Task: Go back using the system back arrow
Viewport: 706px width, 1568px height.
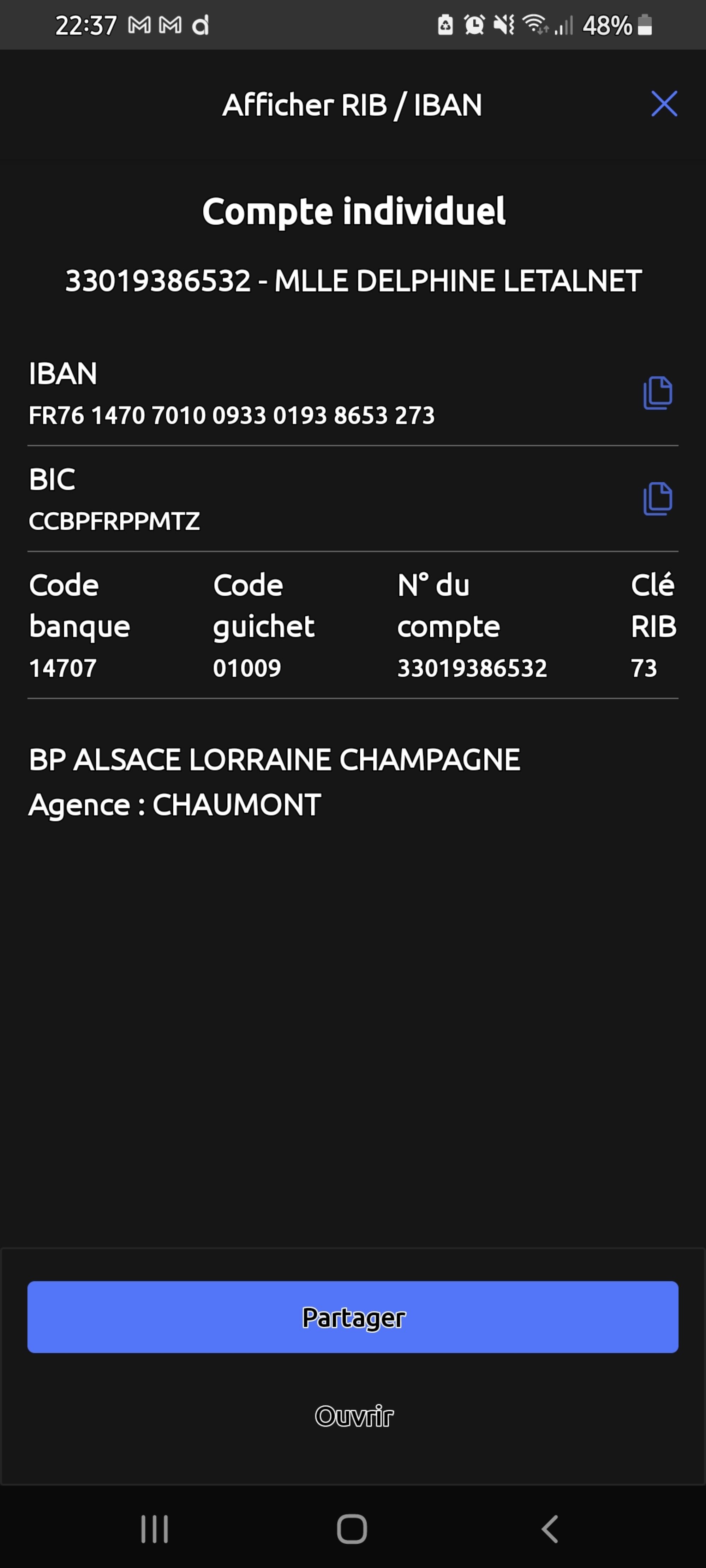Action: [x=550, y=1528]
